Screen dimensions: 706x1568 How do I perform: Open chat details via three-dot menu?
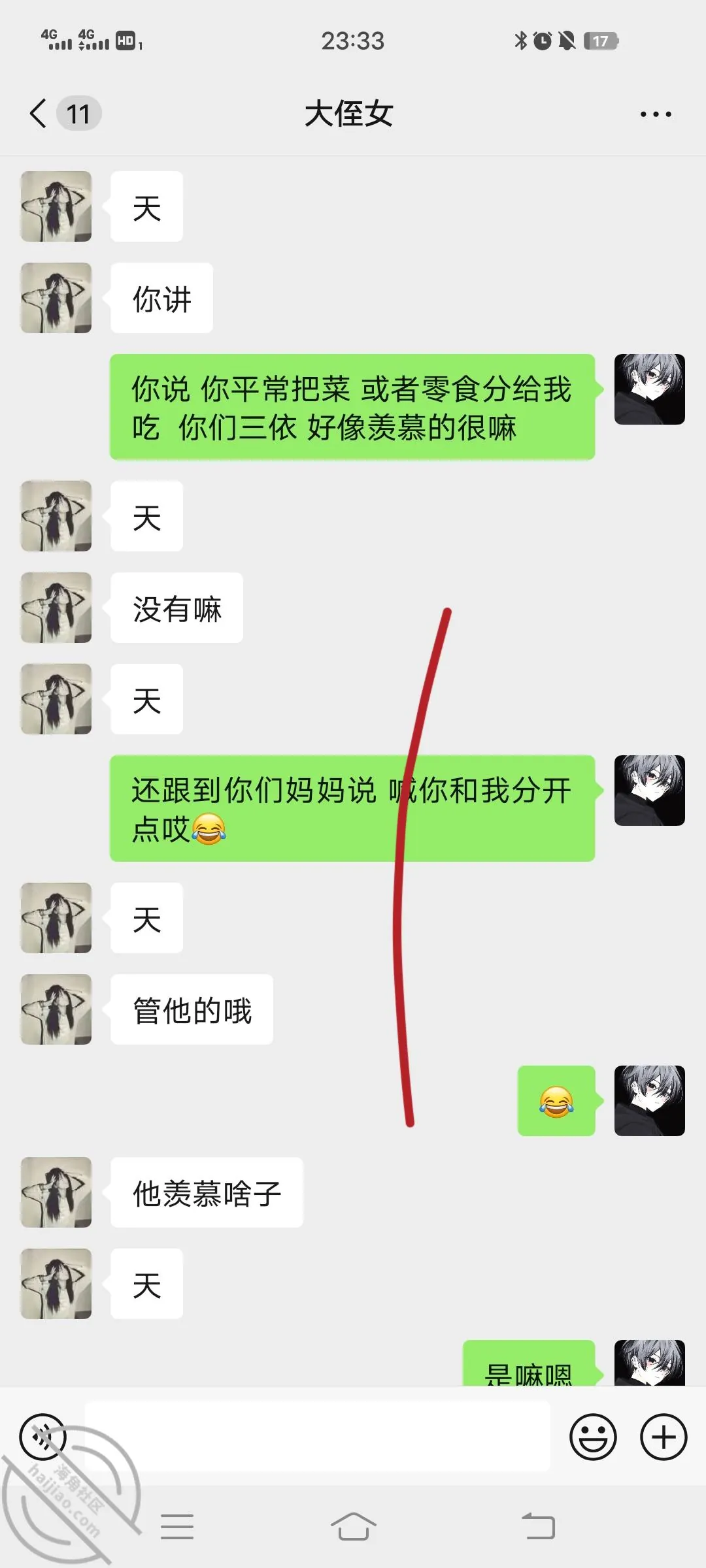[656, 114]
